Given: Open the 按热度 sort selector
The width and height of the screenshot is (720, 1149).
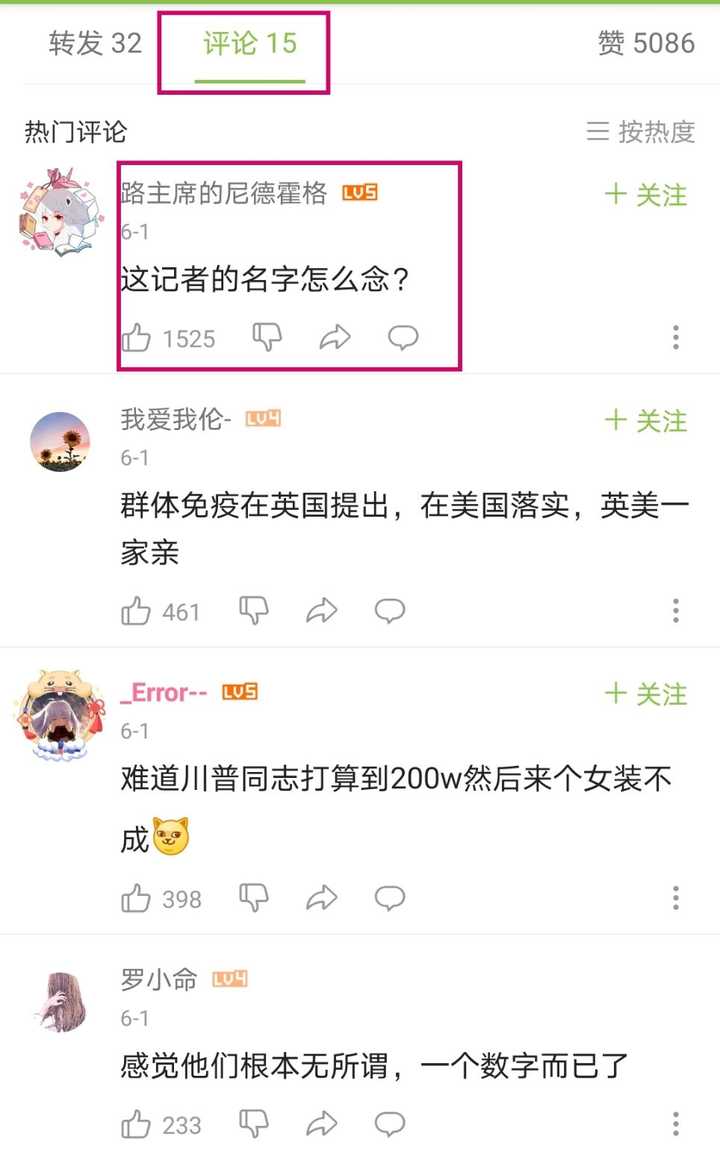Looking at the screenshot, I should pos(640,132).
